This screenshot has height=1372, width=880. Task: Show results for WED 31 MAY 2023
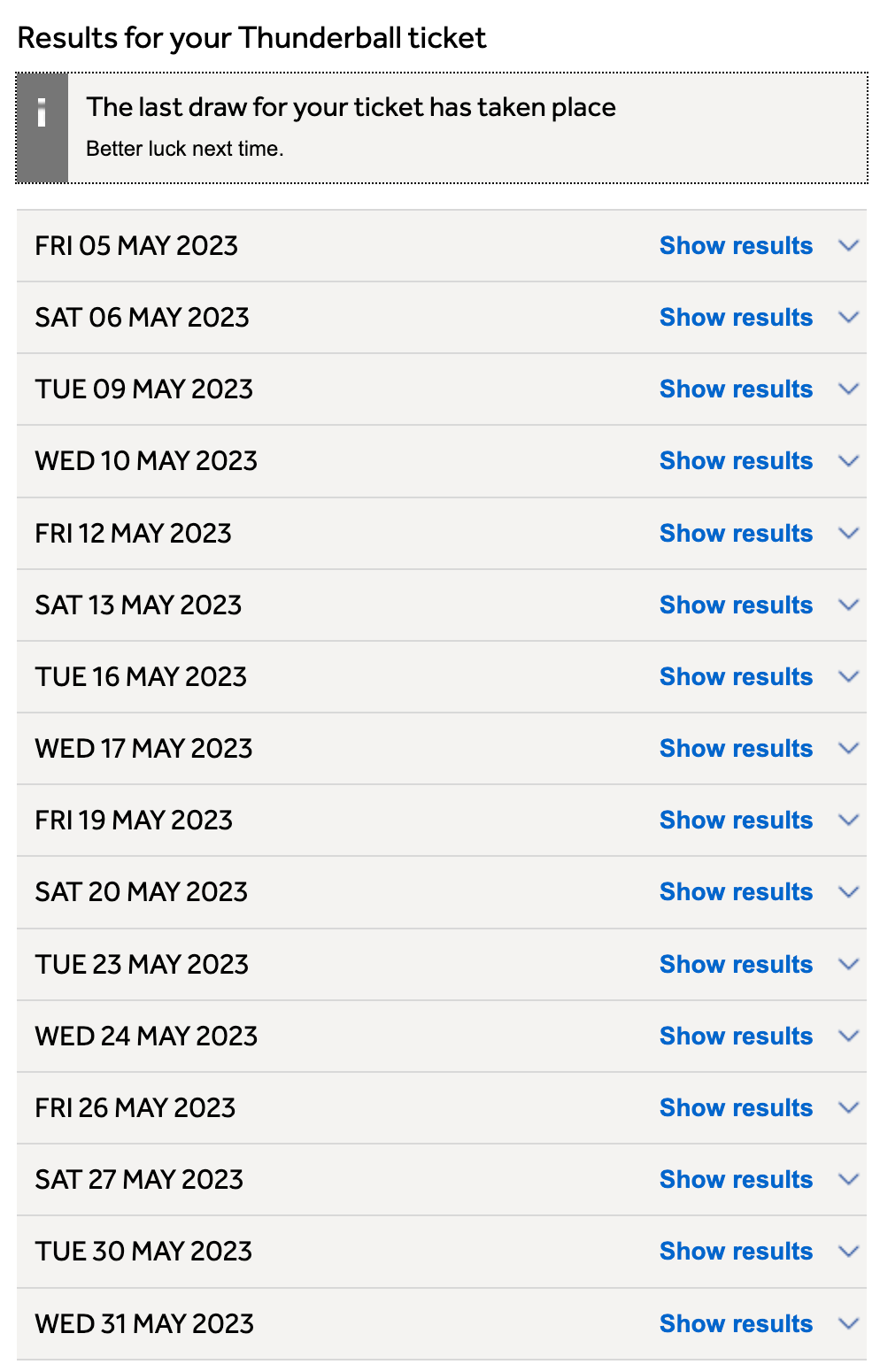tap(736, 1324)
